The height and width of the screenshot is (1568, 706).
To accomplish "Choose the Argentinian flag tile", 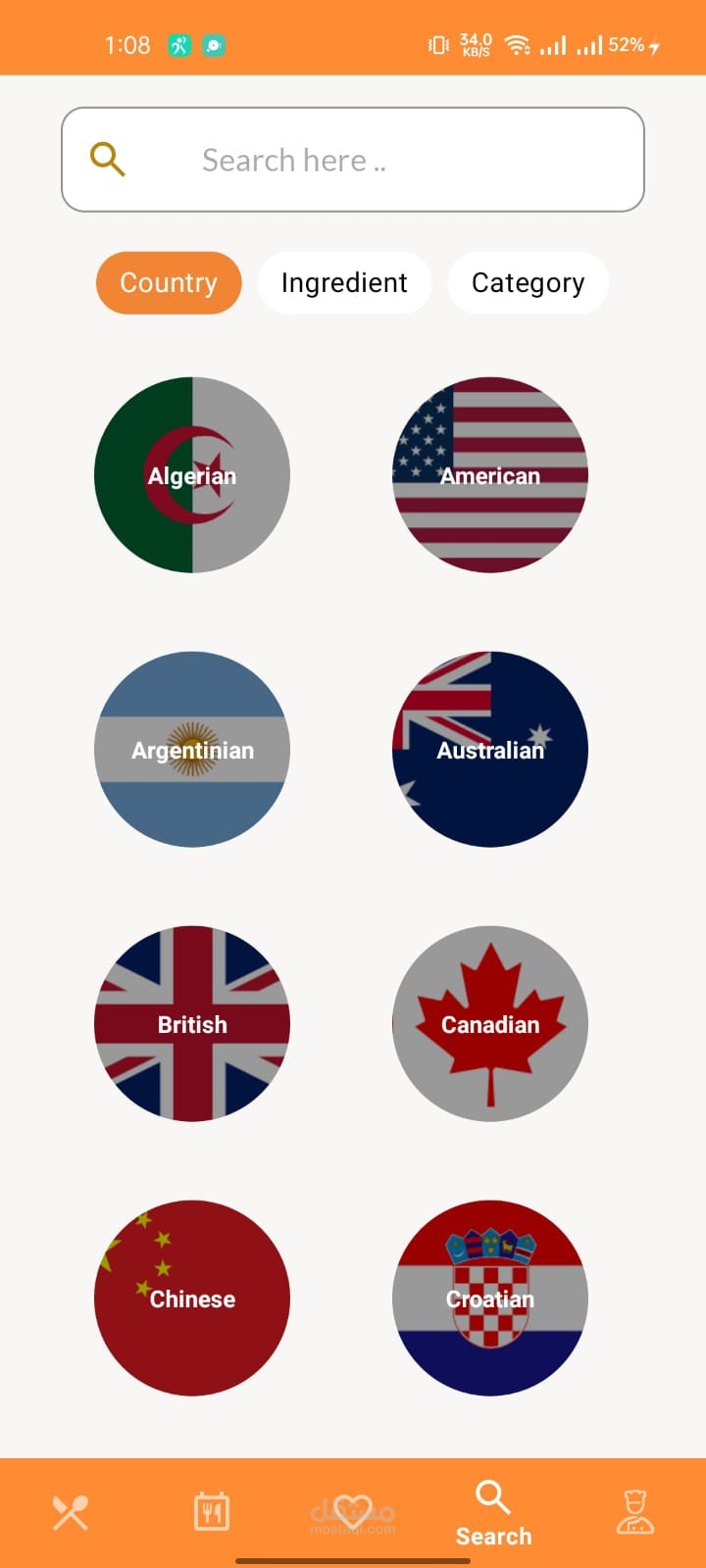I will 192,750.
